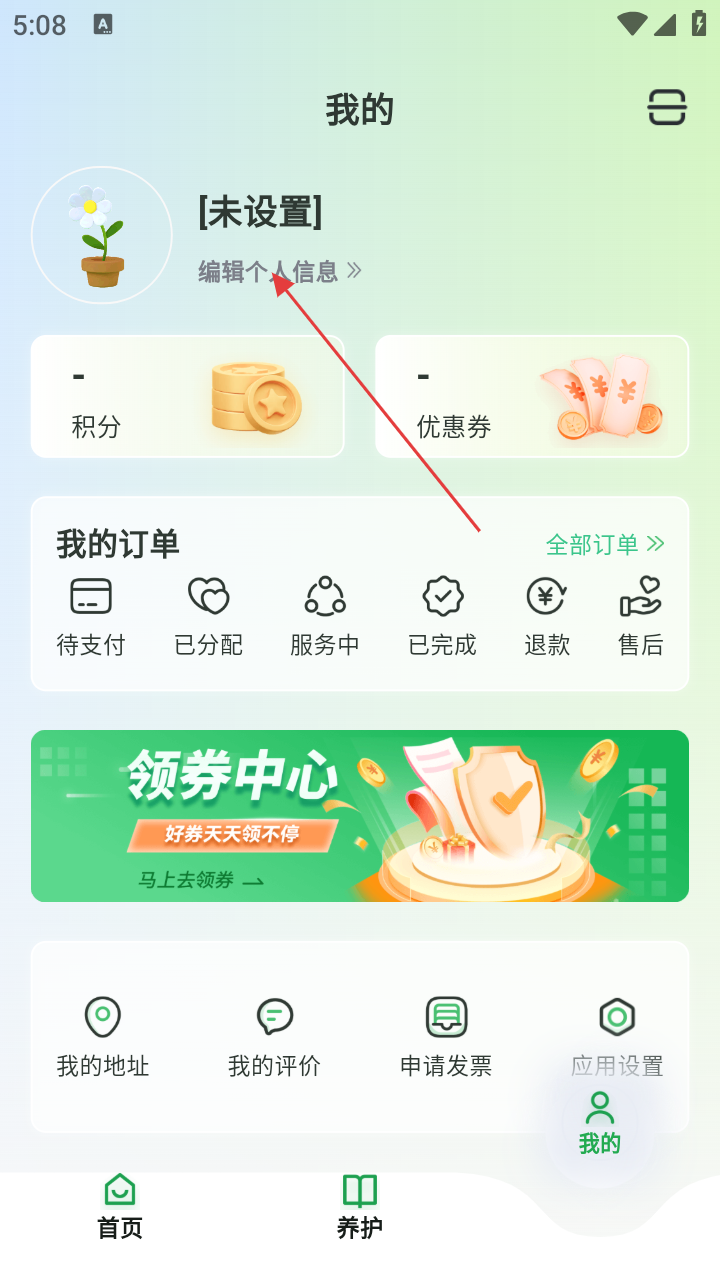Tap the flower pot profile avatar
Image resolution: width=720 pixels, height=1280 pixels.
coord(102,236)
